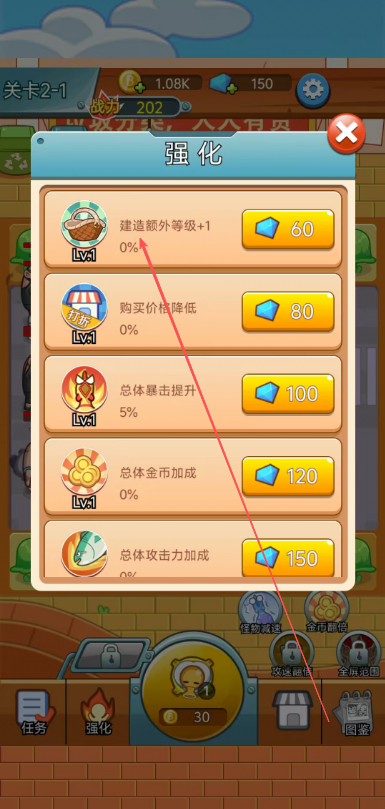Activate the 金币翻倍 skill
The image size is (385, 809).
click(326, 611)
